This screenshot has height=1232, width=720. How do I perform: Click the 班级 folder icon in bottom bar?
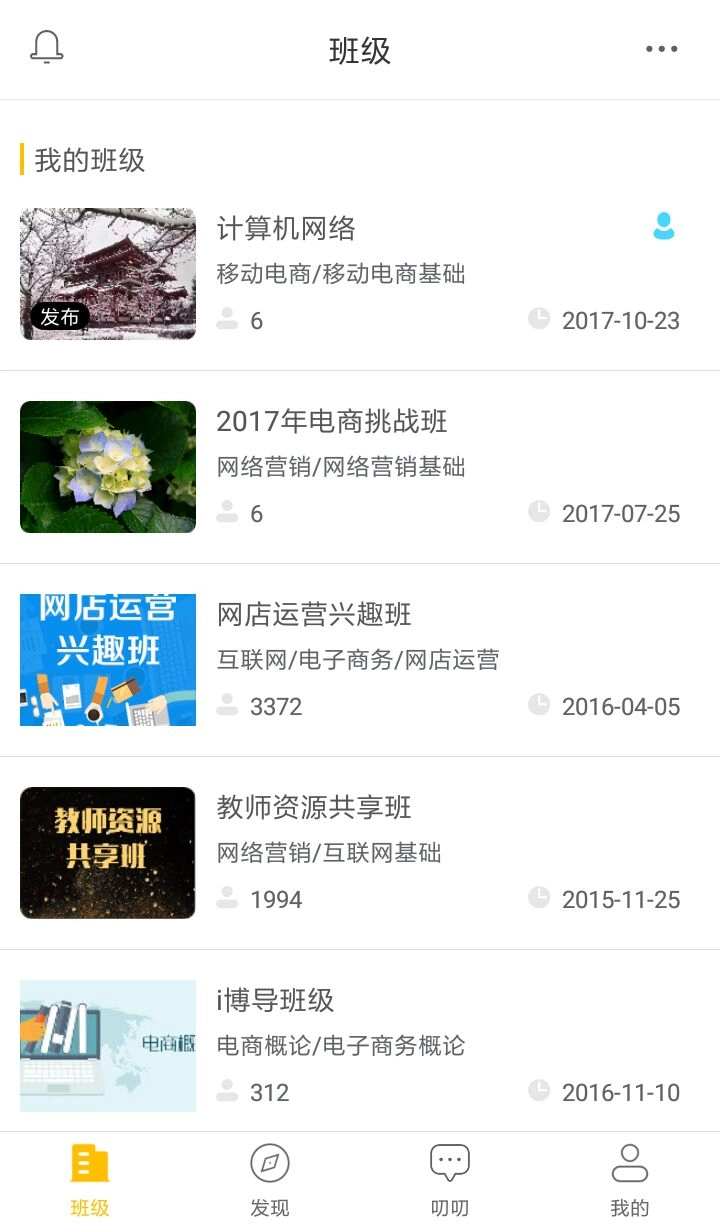(x=89, y=1162)
